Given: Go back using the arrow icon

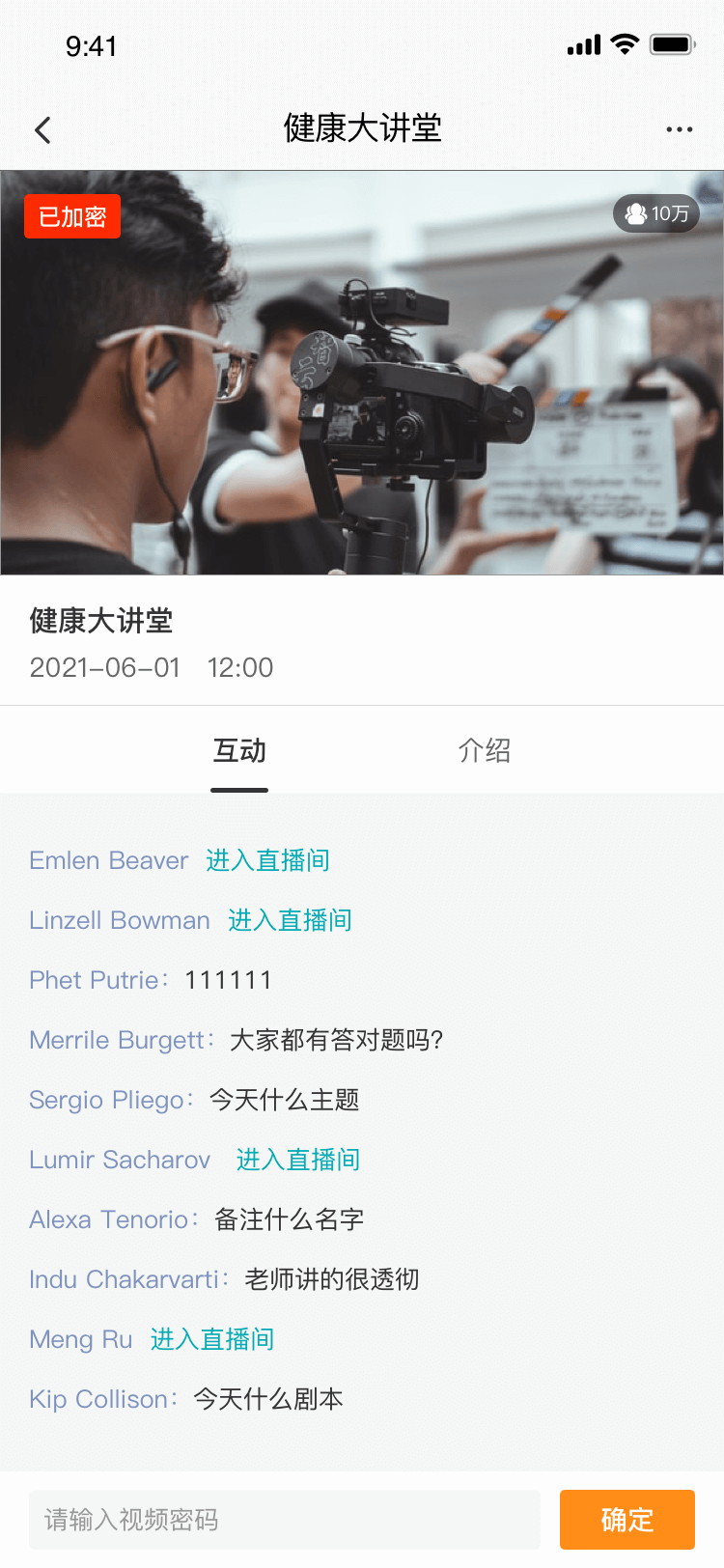Looking at the screenshot, I should pyautogui.click(x=43, y=130).
